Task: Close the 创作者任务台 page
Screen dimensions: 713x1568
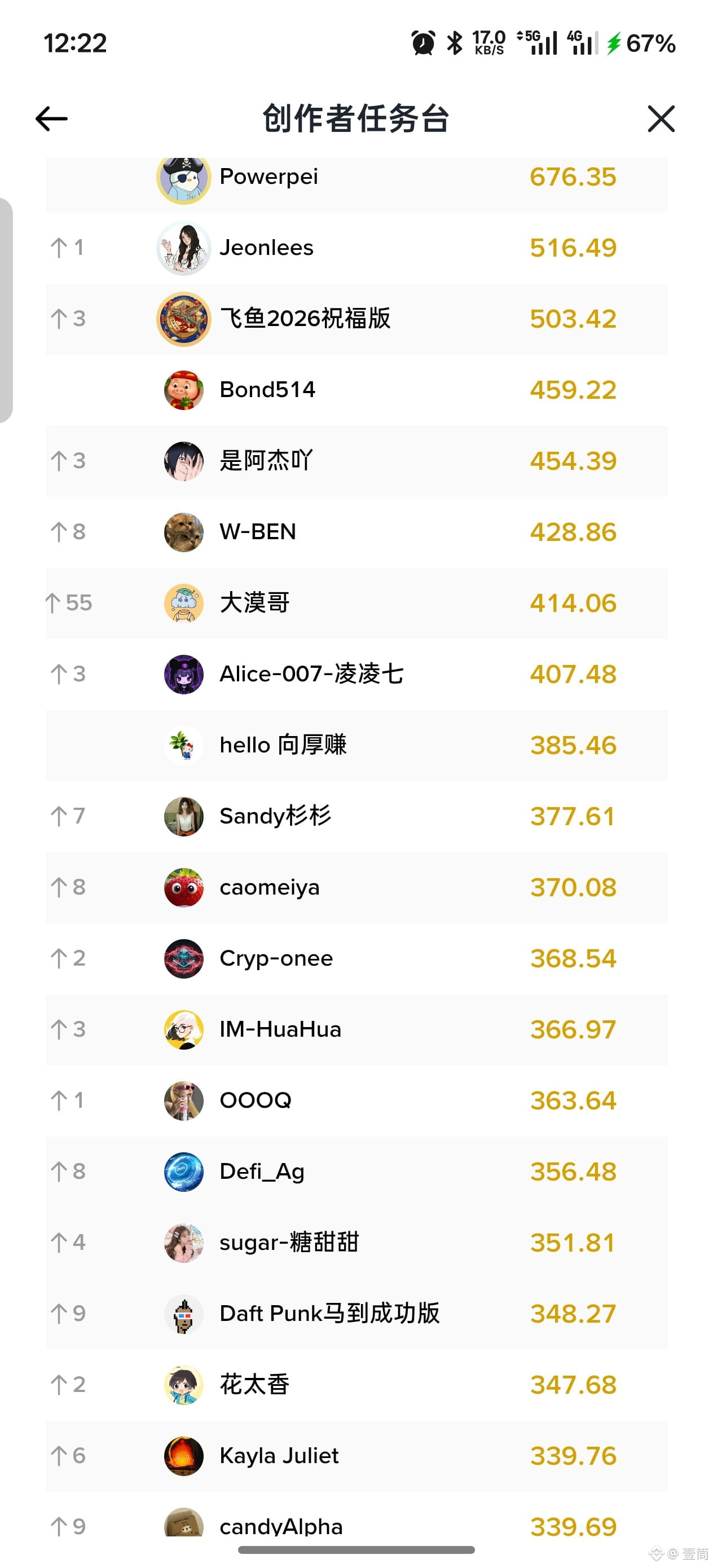Action: point(661,118)
